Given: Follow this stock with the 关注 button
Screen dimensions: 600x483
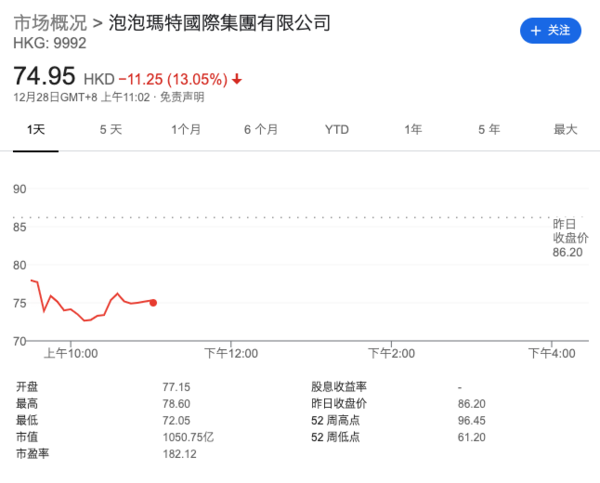Looking at the screenshot, I should (550, 31).
